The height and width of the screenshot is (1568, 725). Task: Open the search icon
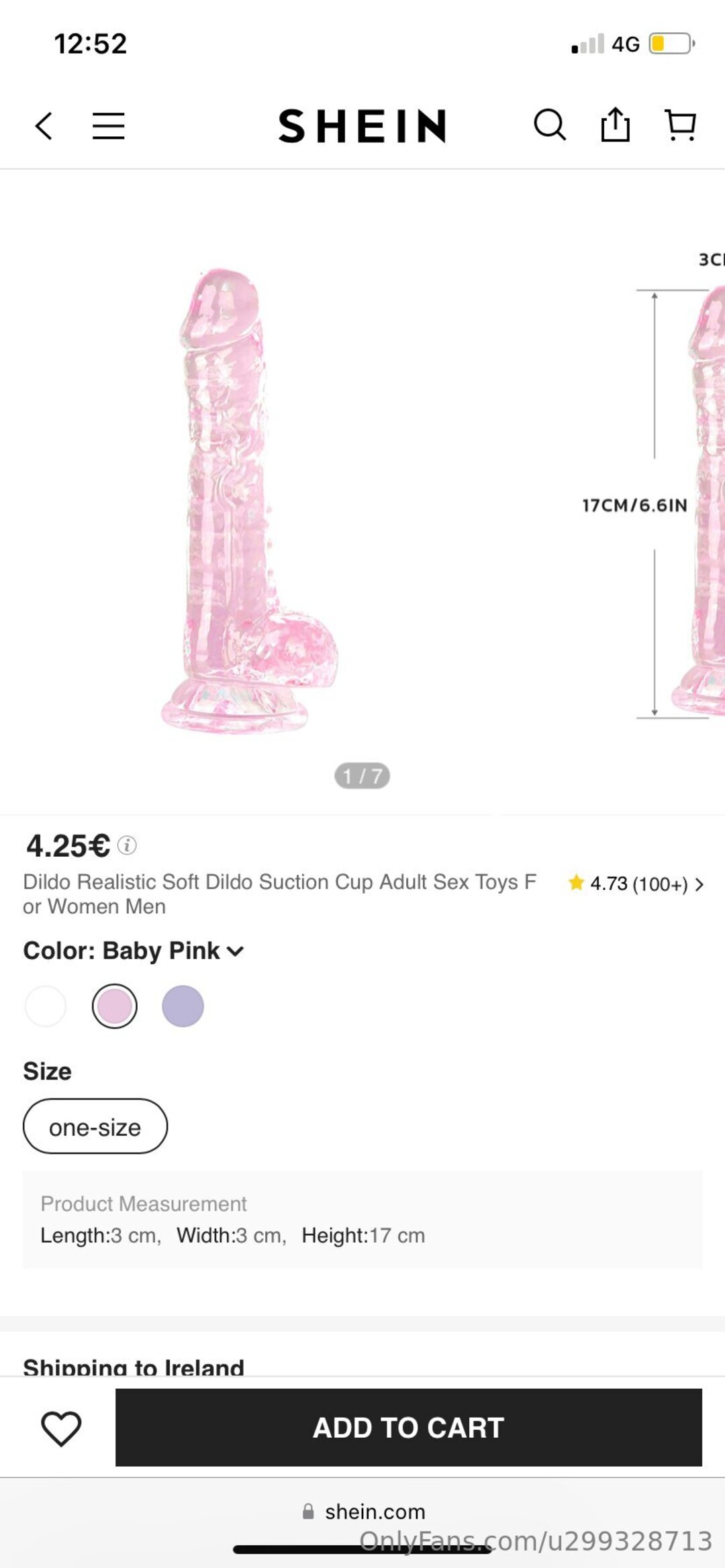tap(550, 125)
